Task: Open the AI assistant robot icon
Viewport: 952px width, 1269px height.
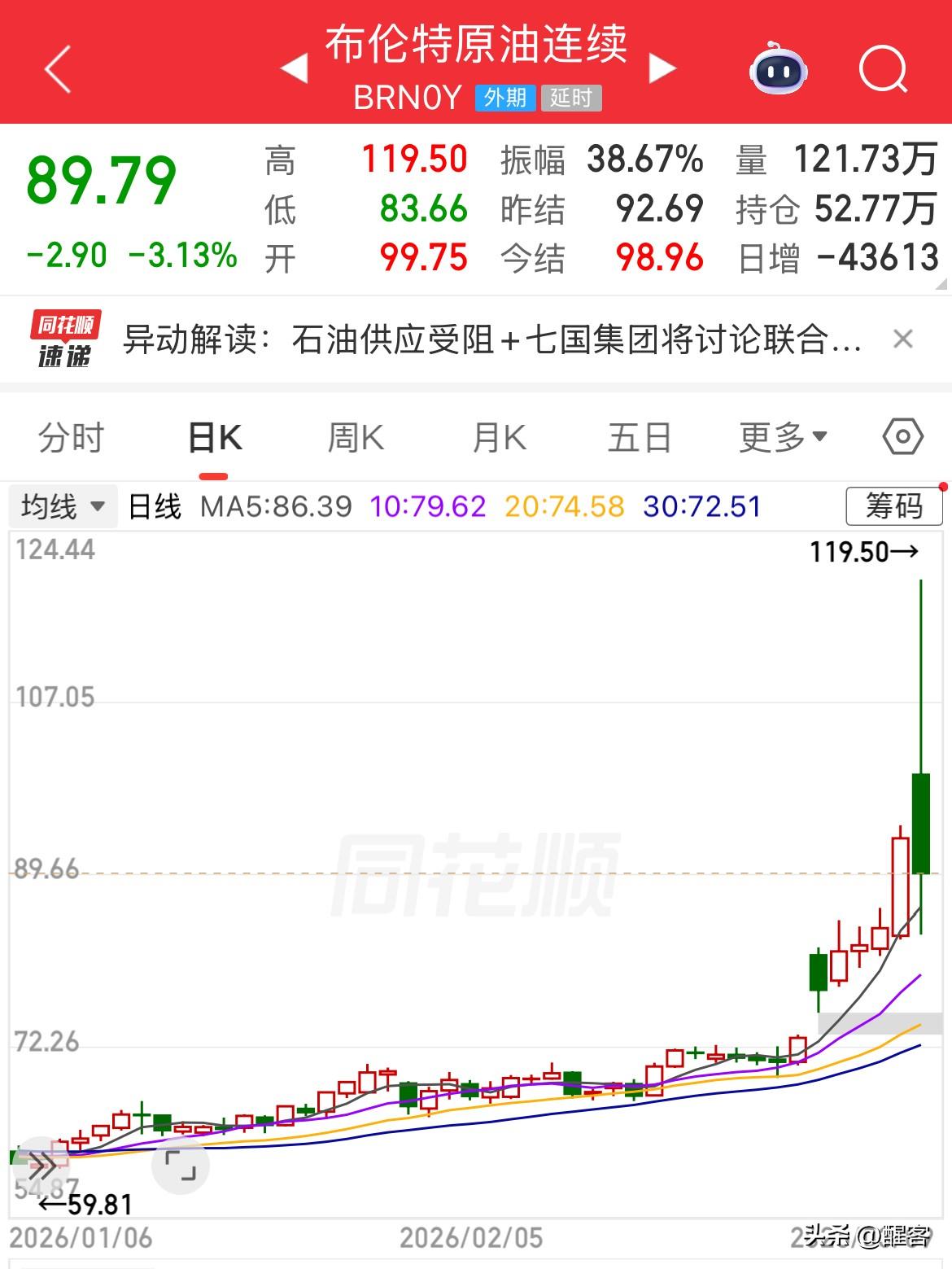Action: point(778,72)
